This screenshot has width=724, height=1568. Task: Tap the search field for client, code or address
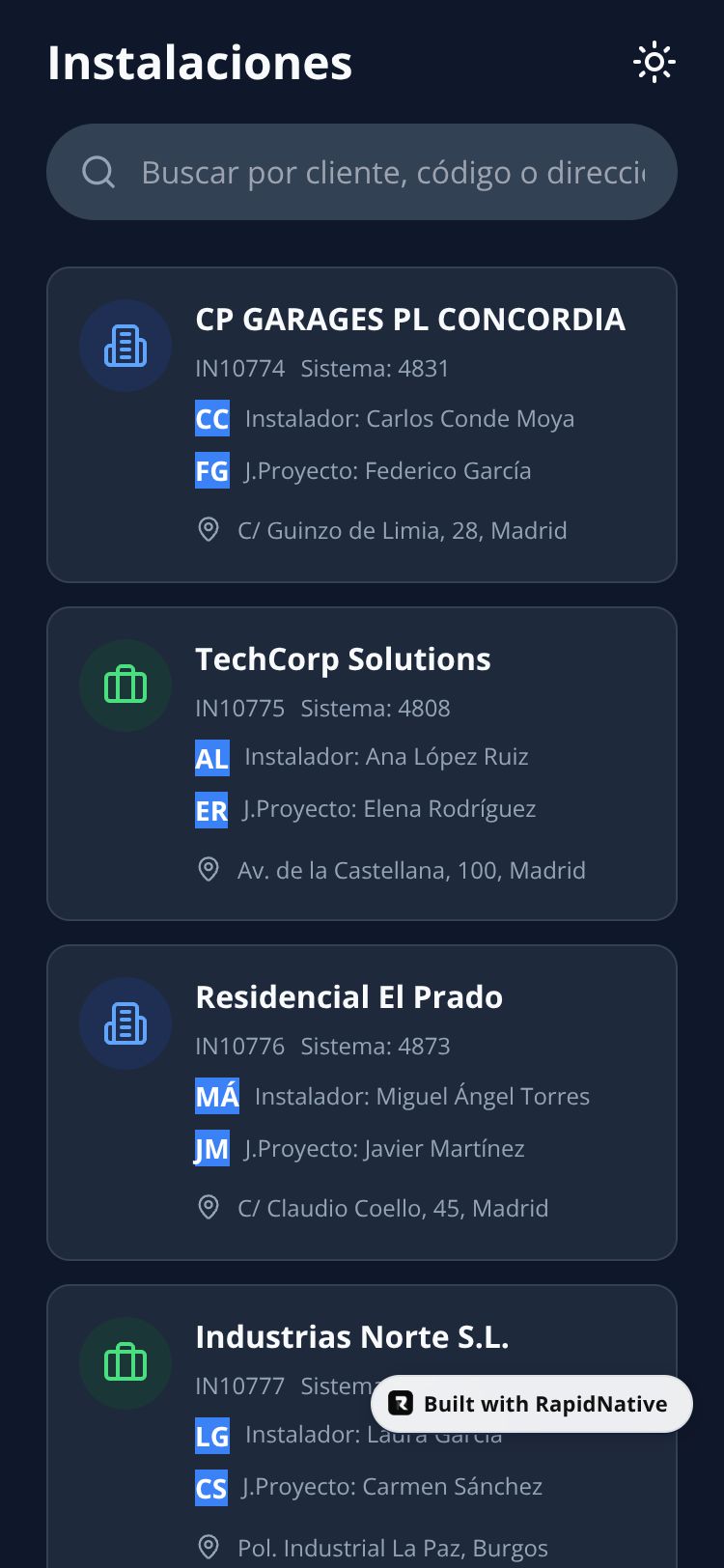coord(391,173)
